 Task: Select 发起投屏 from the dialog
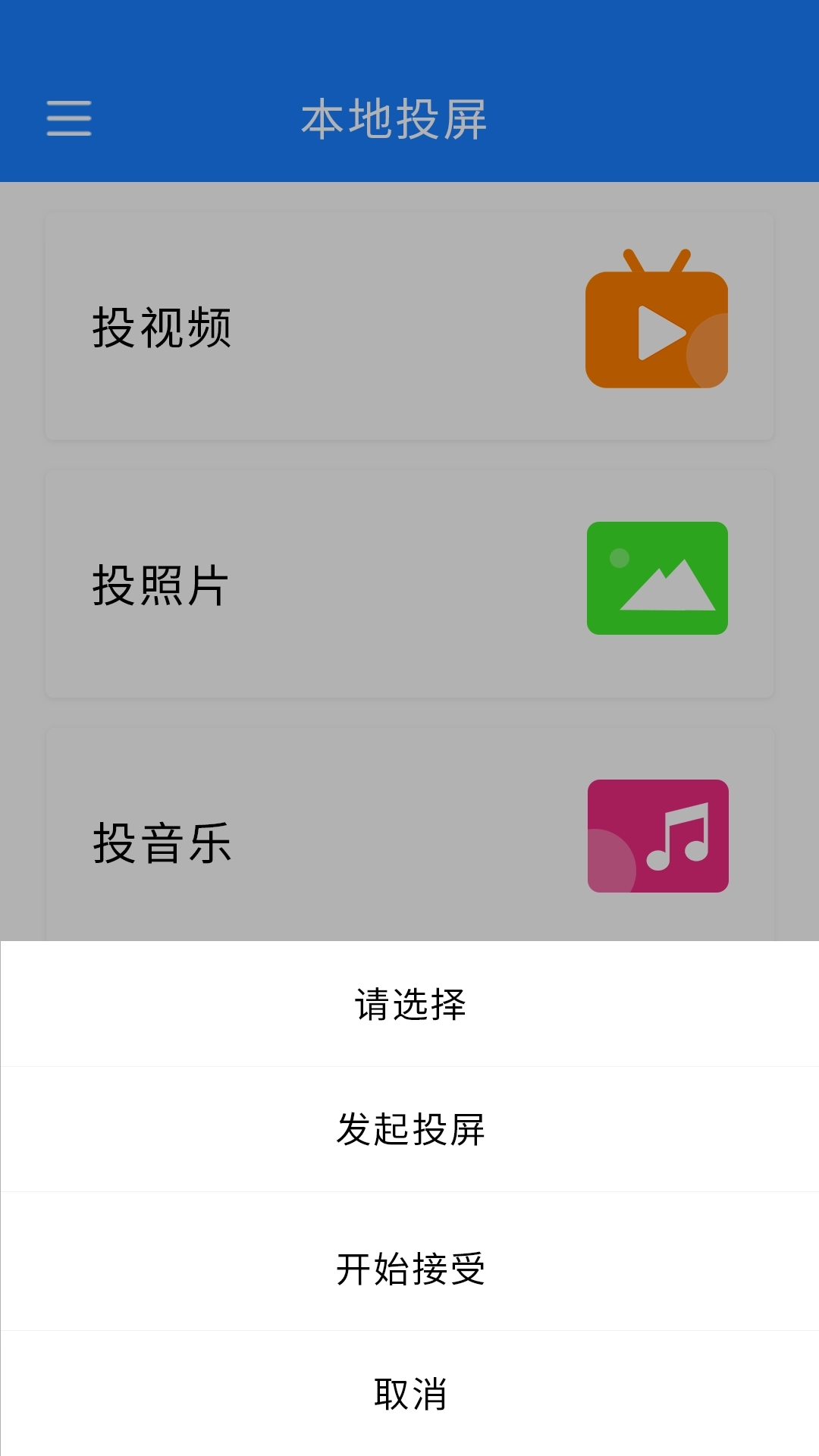coord(409,1130)
